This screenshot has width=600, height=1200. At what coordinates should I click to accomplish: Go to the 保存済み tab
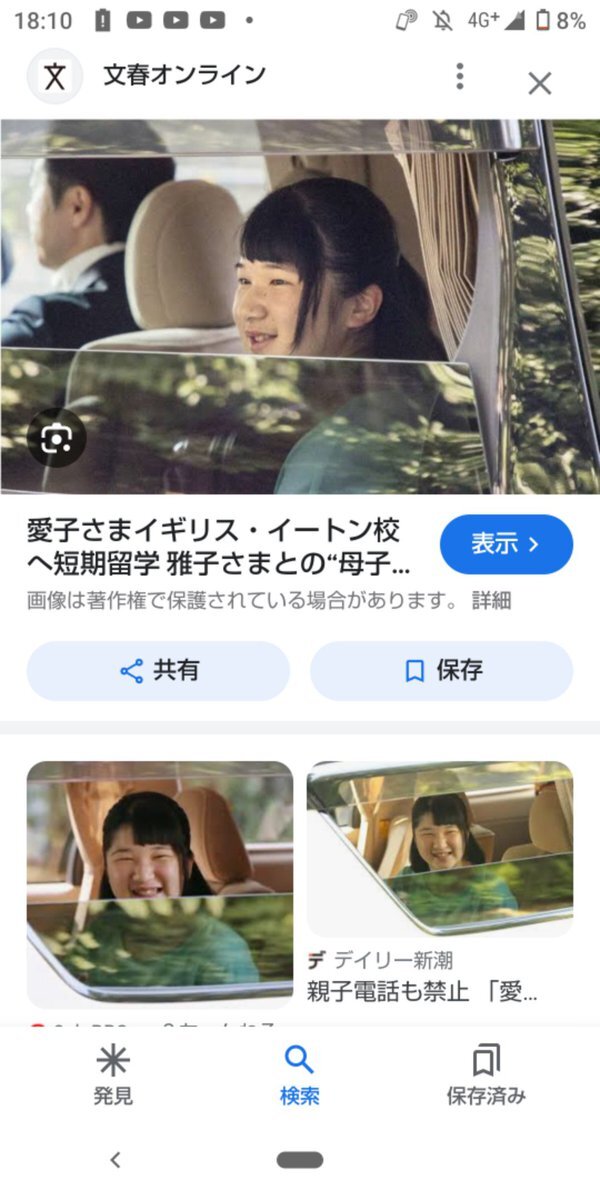point(486,1075)
